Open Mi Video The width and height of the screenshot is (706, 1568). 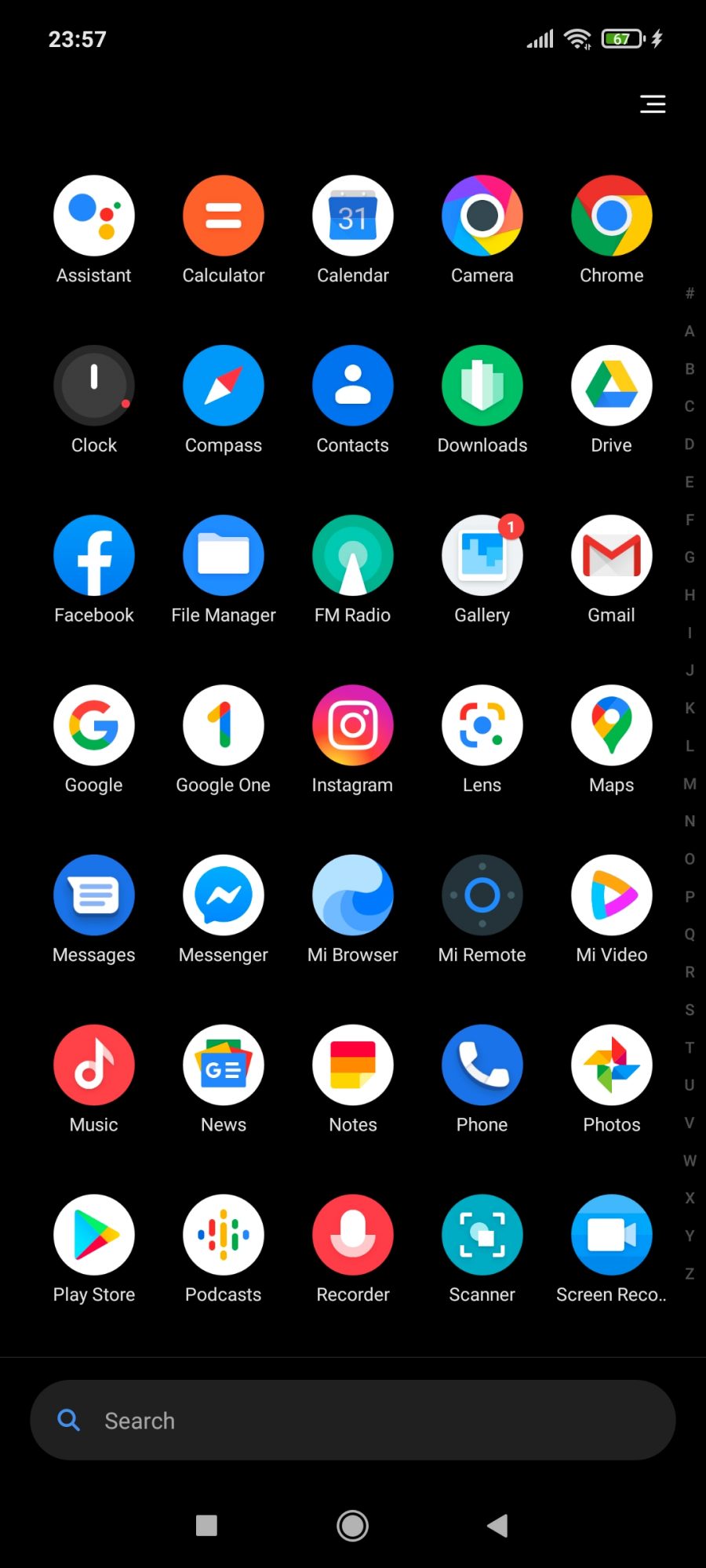pyautogui.click(x=612, y=895)
